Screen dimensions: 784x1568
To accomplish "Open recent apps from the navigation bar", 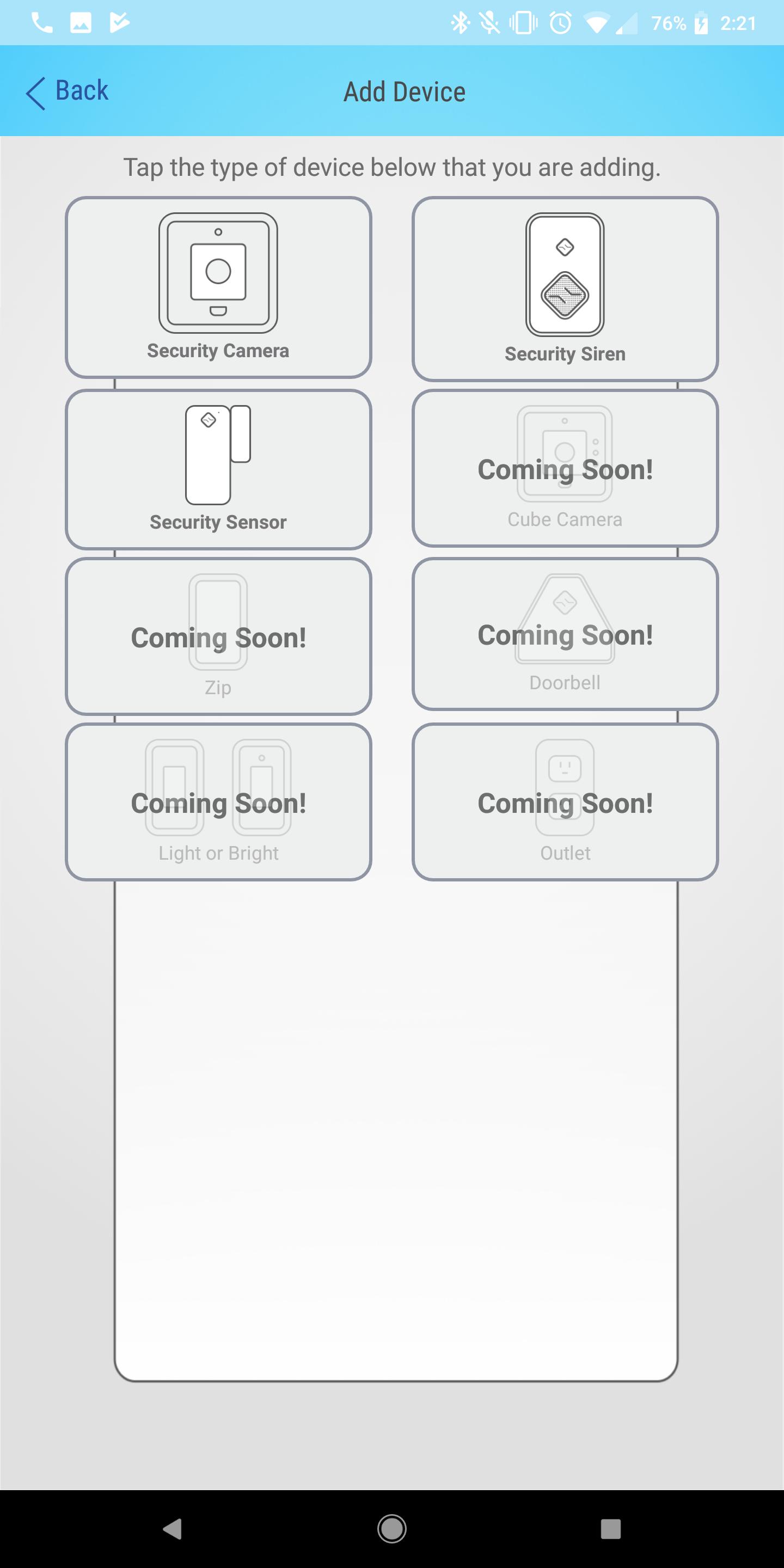I will (610, 1528).
